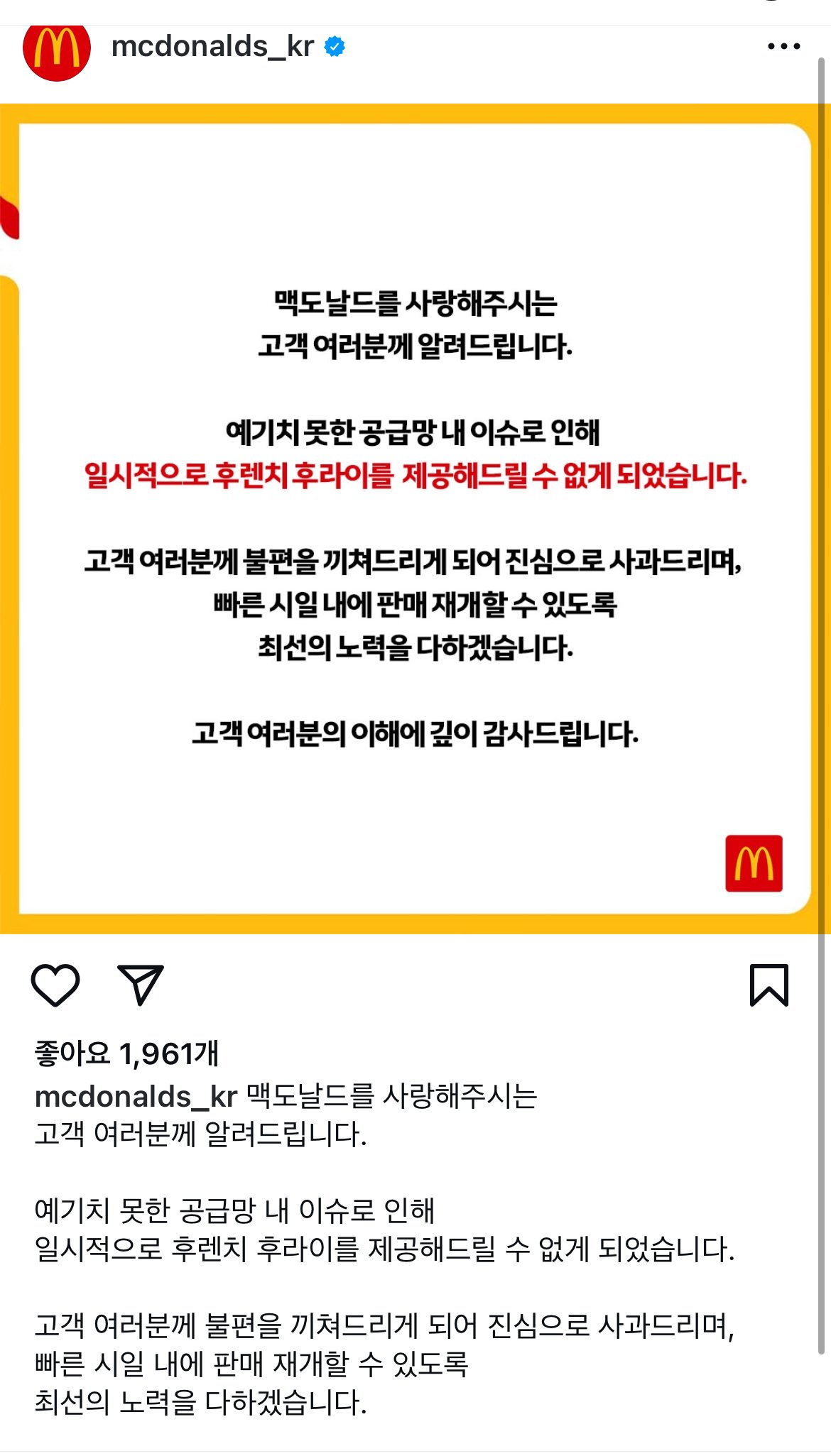Open mcdonalds_kr username in the caption
The height and width of the screenshot is (1456, 831).
coord(135,1097)
